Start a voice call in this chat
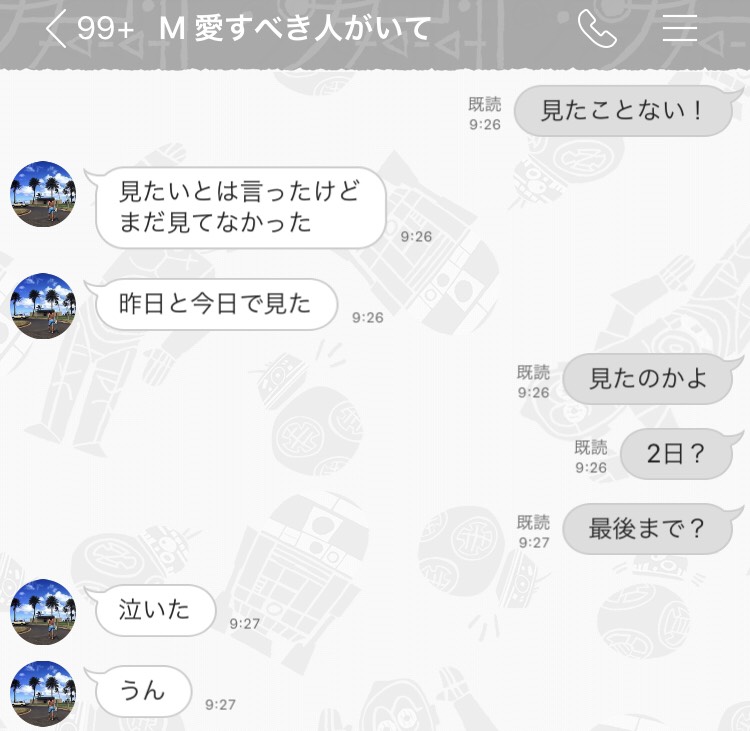This screenshot has width=750, height=731. coord(597,29)
